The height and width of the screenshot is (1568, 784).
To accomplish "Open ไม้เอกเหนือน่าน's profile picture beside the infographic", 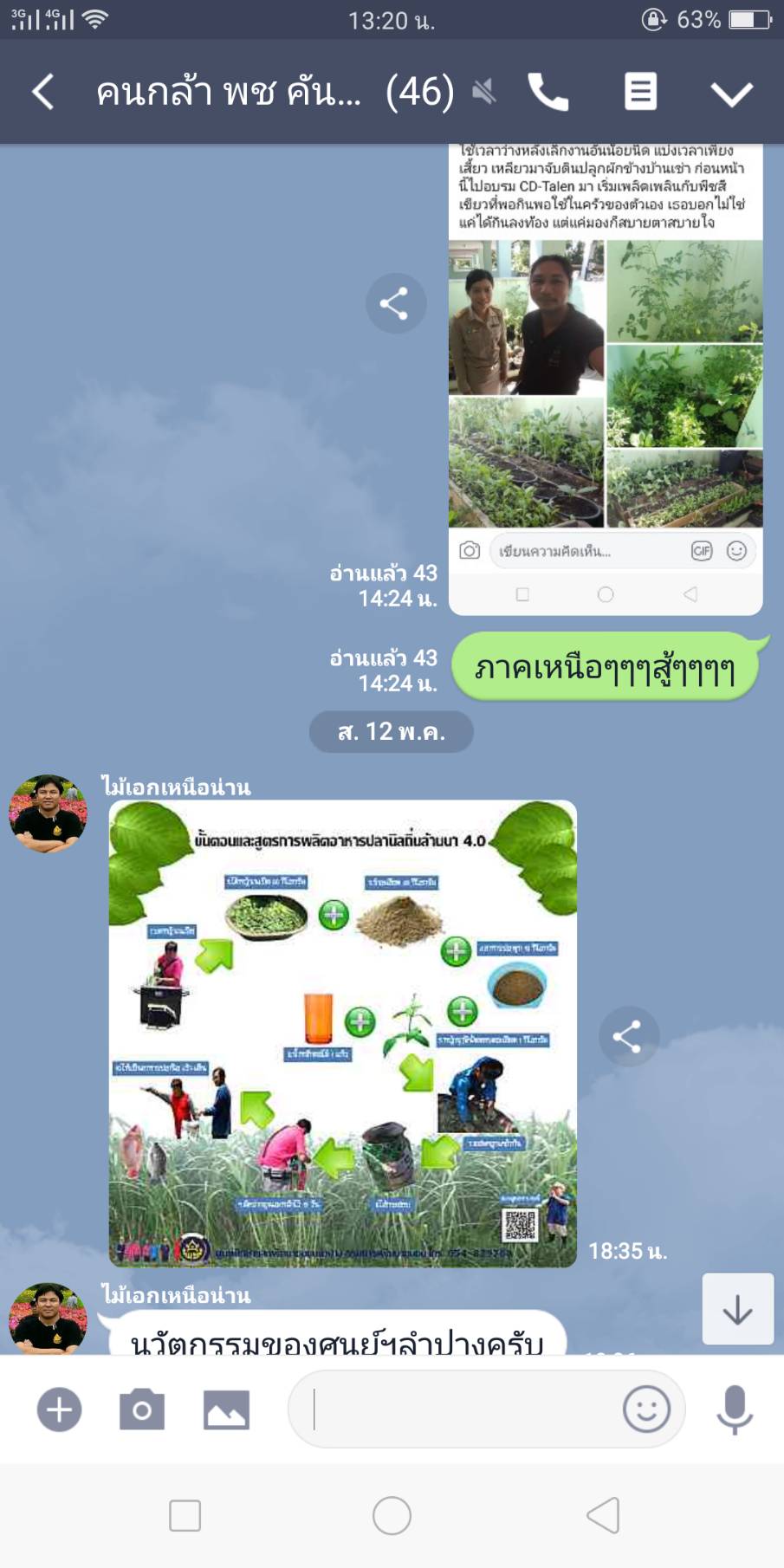I will 48,813.
